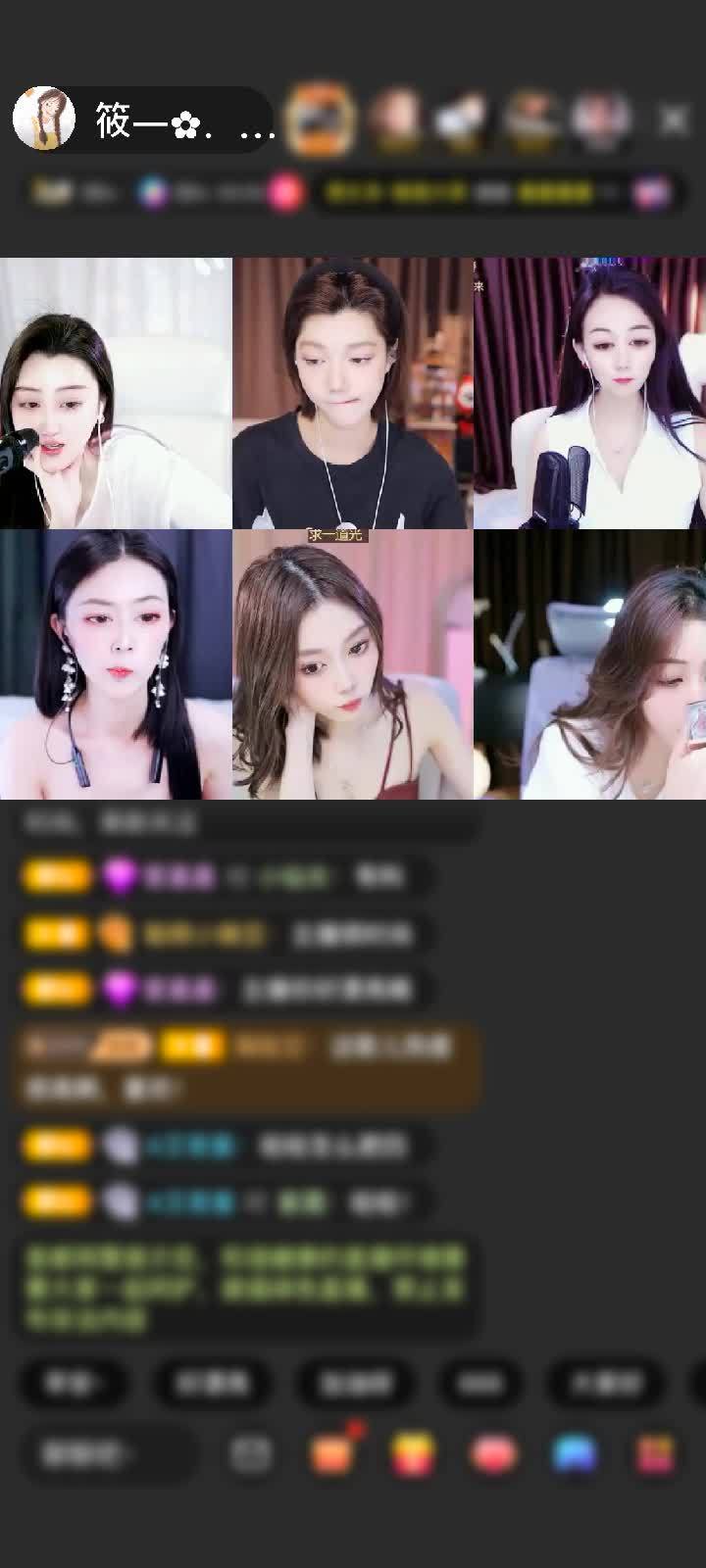Open the tile of streamer with dangling earrings
Image resolution: width=706 pixels, height=1568 pixels.
pos(116,664)
